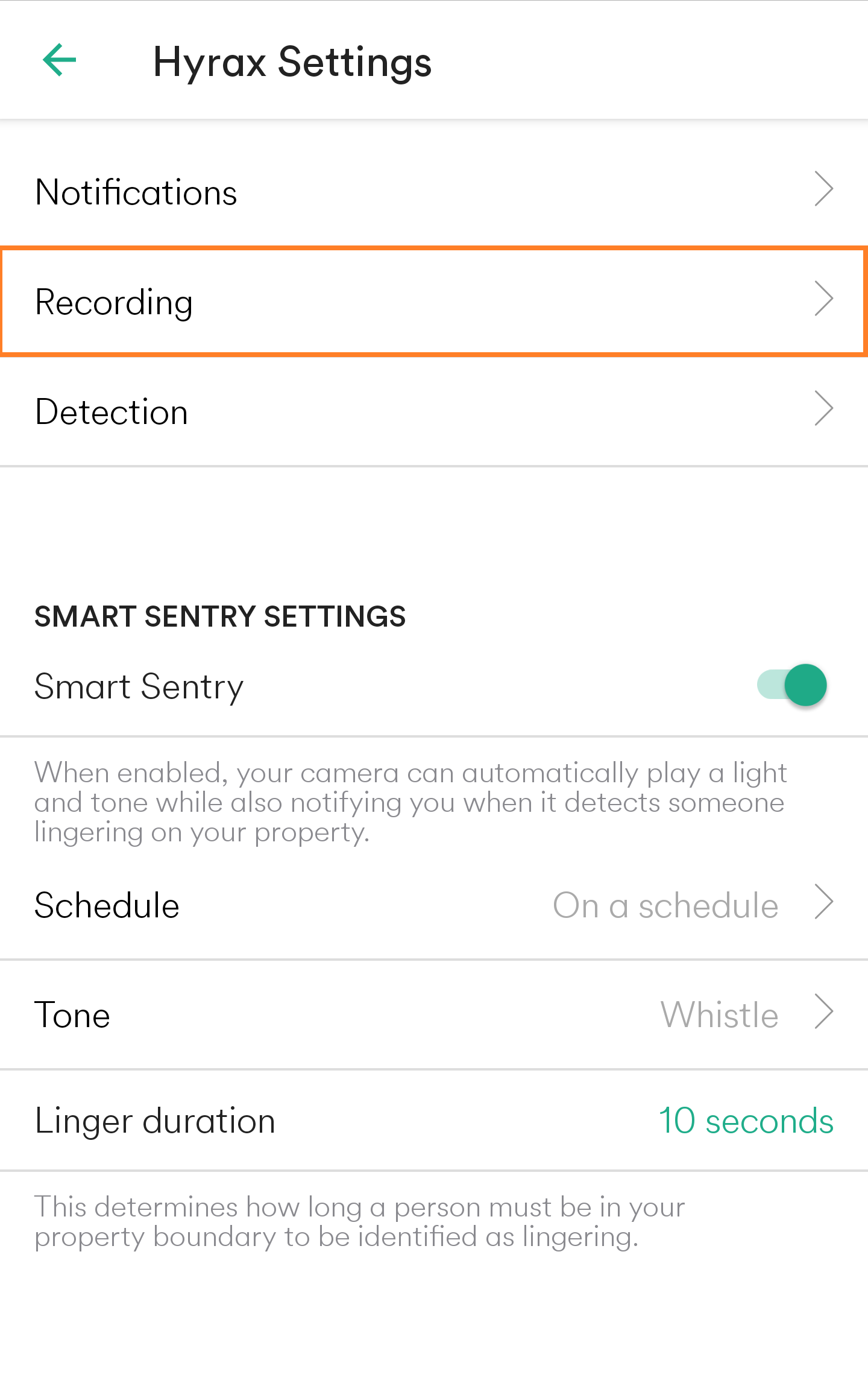Adjust the linger duration value
Image resolution: width=868 pixels, height=1392 pixels.
[746, 1121]
